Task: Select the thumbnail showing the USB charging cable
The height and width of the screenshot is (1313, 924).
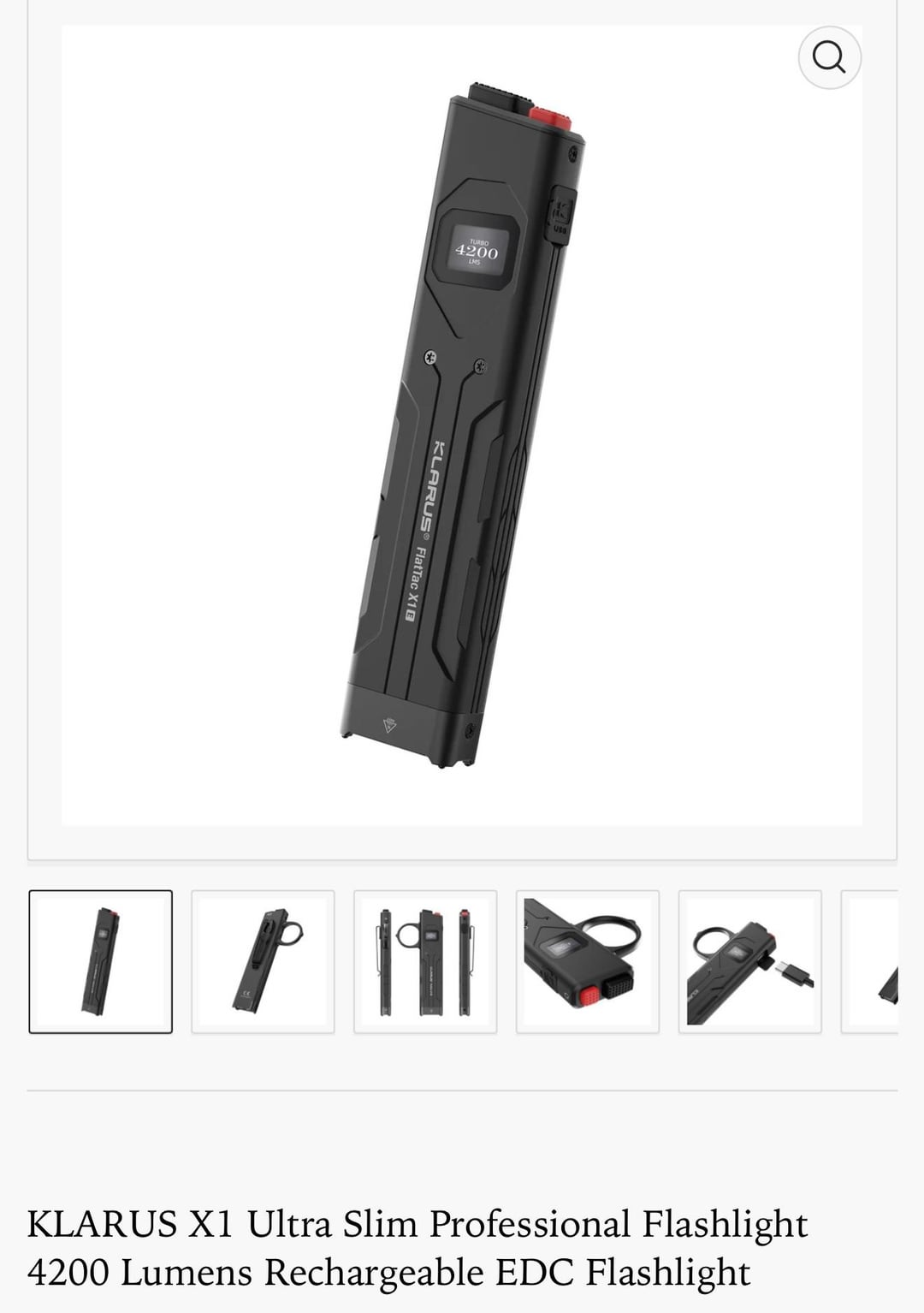Action: [750, 961]
